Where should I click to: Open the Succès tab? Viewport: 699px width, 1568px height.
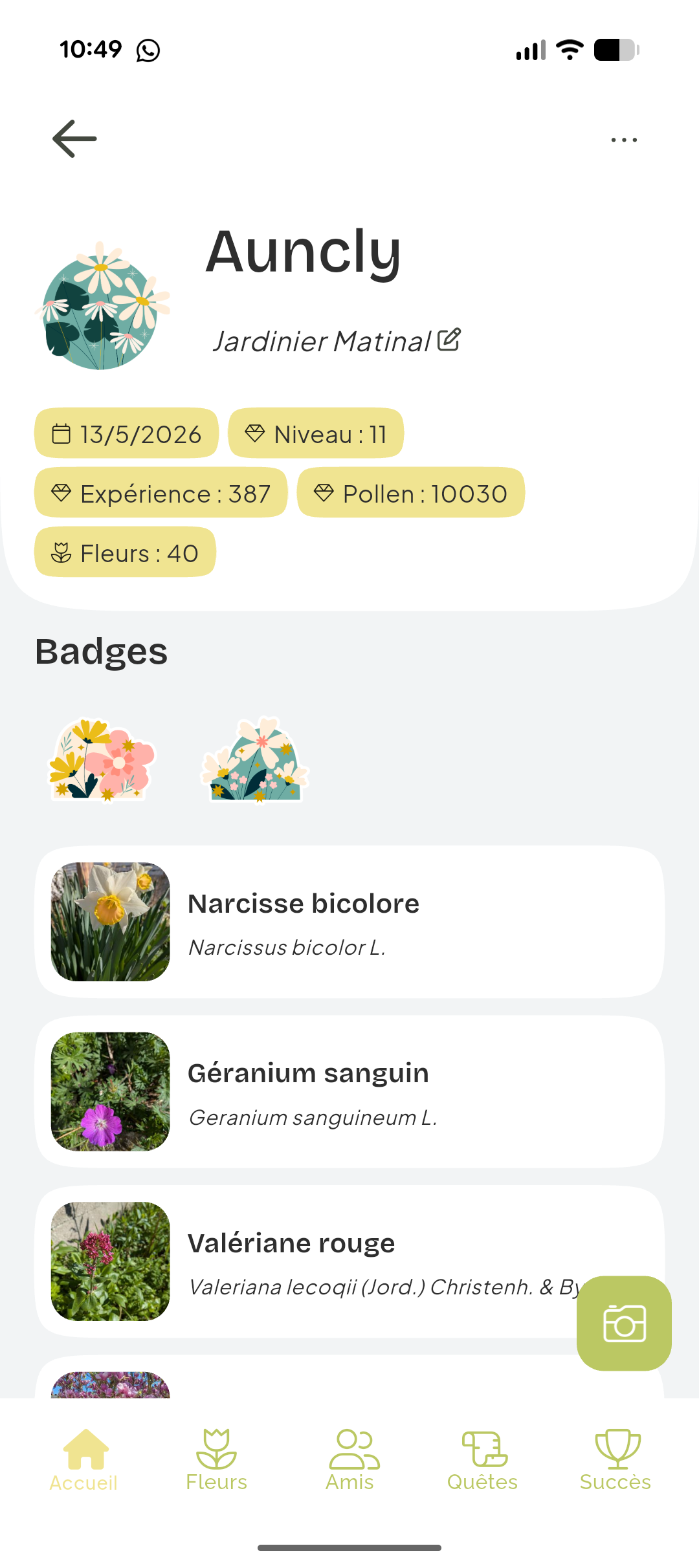click(616, 1461)
